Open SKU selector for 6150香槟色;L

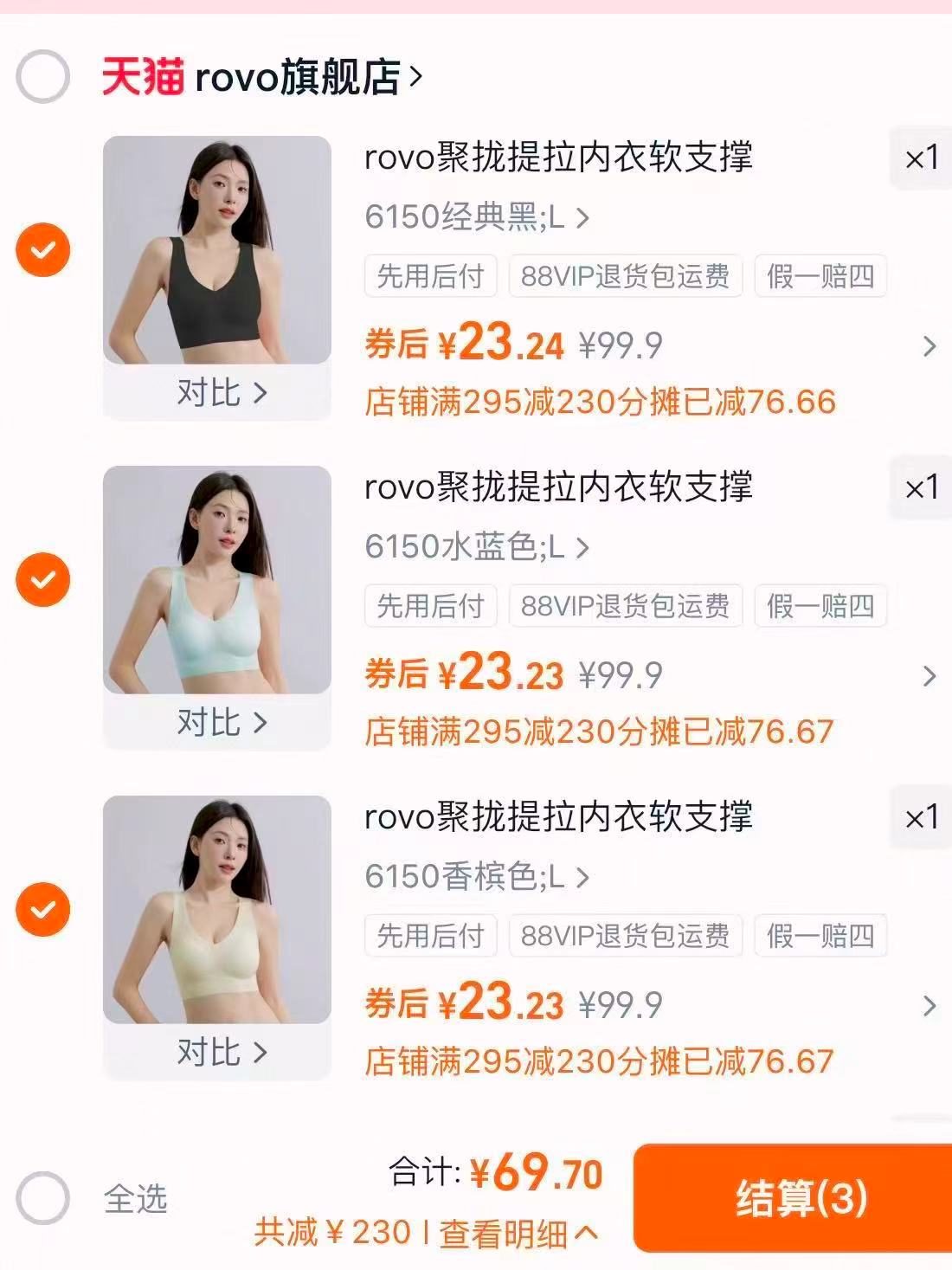[x=472, y=877]
